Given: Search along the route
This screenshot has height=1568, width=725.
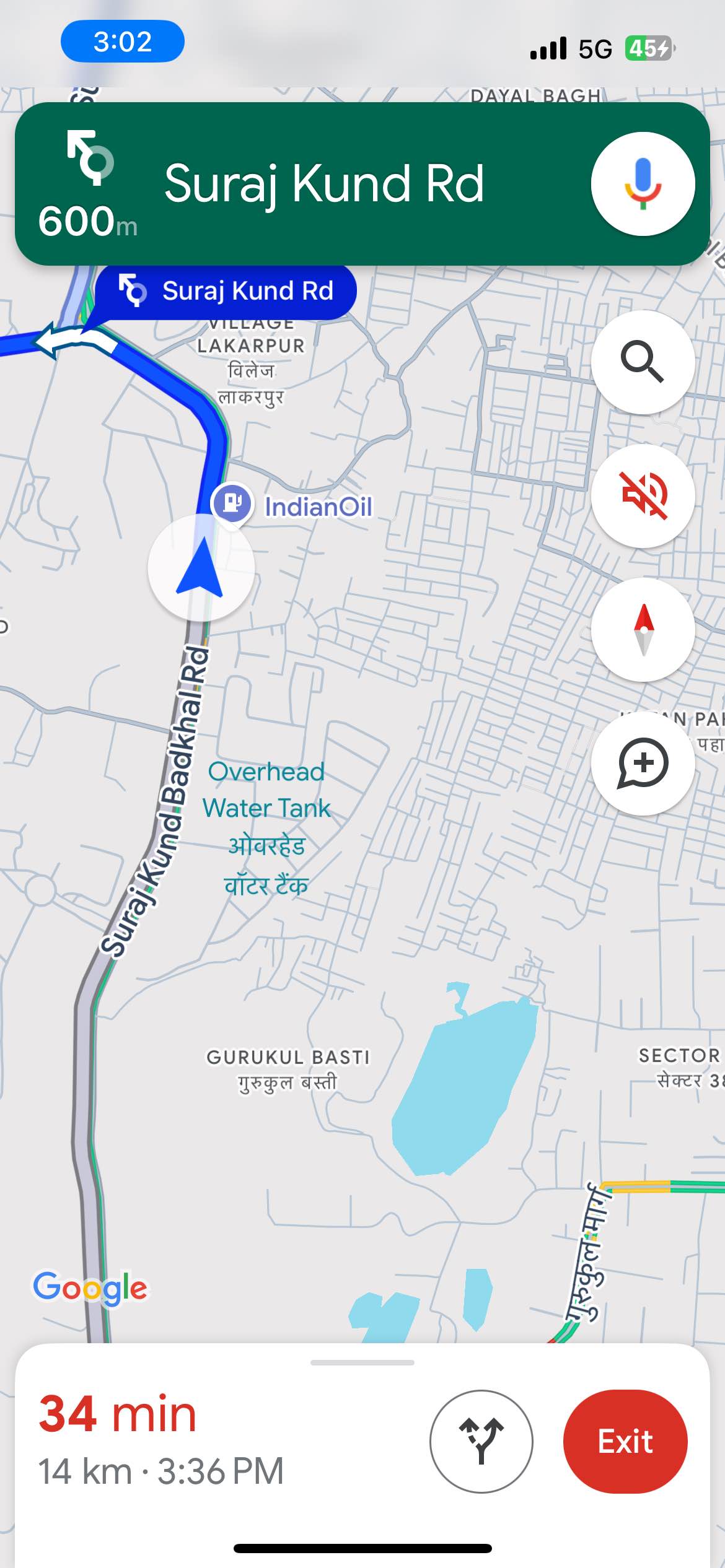Looking at the screenshot, I should (x=643, y=362).
